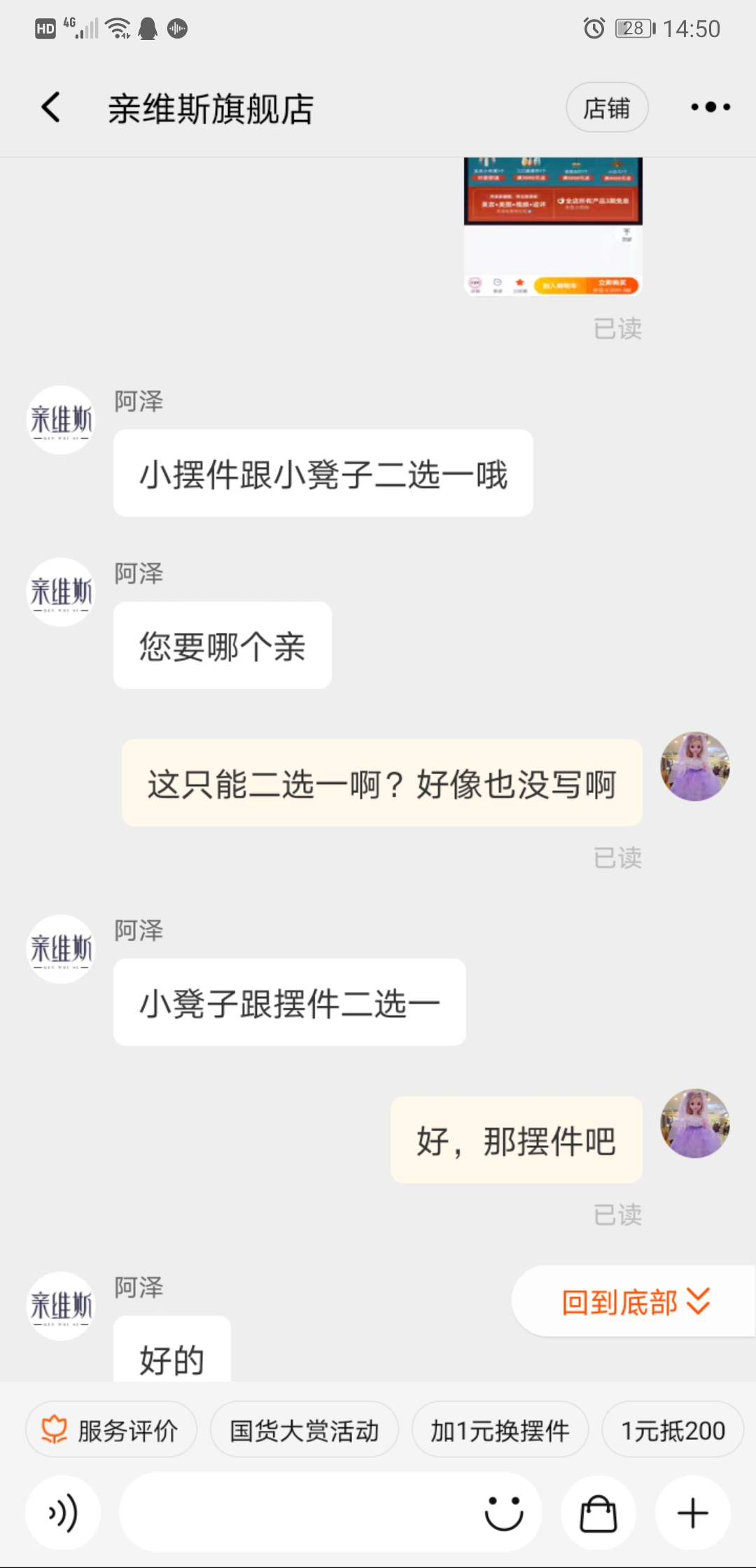The height and width of the screenshot is (1568, 756).
Task: Activate the voice message icon
Action: pos(63,1512)
